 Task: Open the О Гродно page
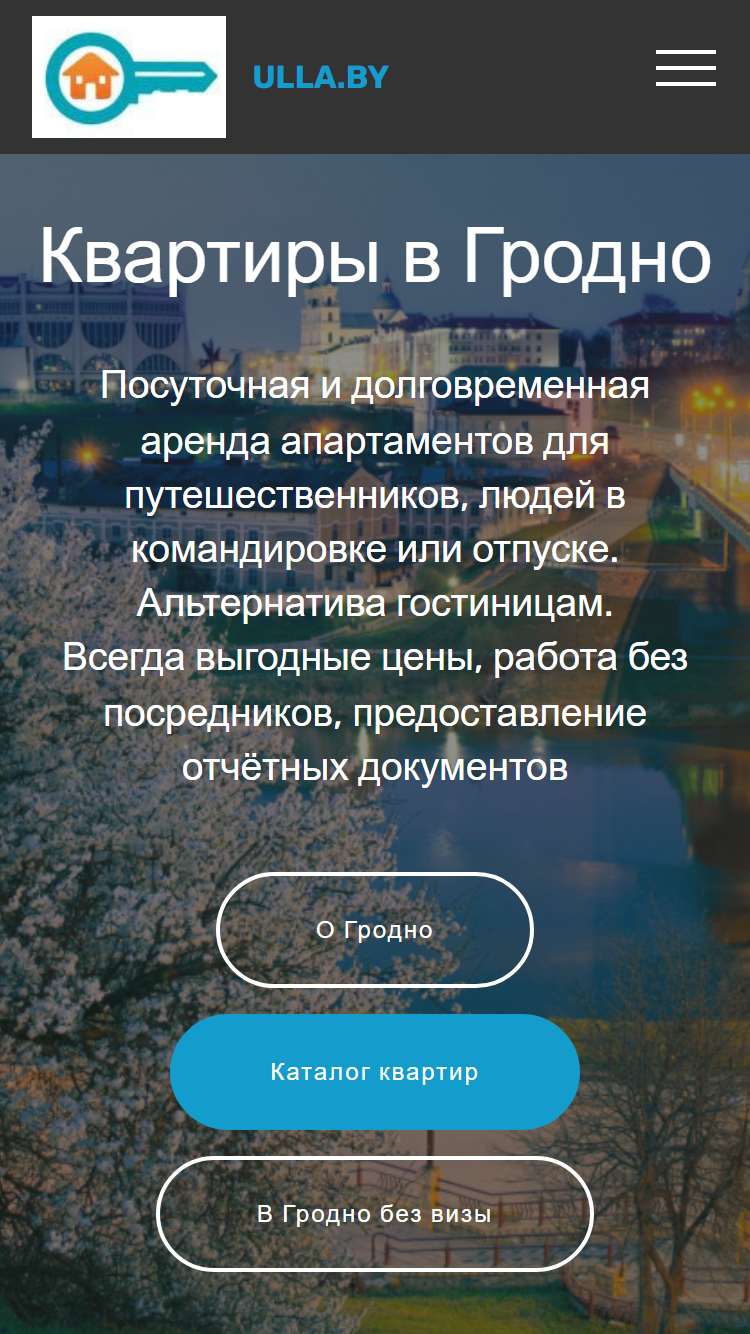coord(375,930)
